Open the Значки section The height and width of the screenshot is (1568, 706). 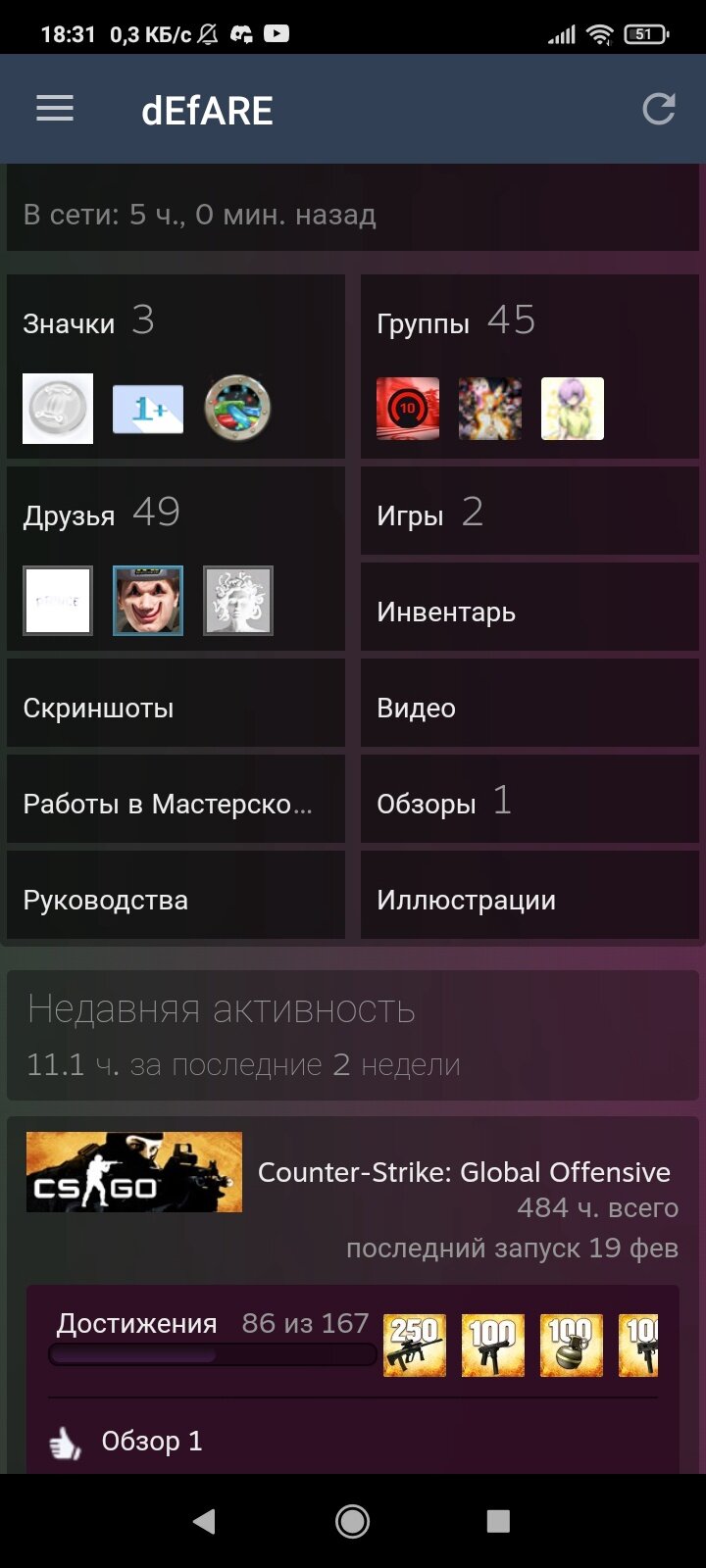point(176,366)
